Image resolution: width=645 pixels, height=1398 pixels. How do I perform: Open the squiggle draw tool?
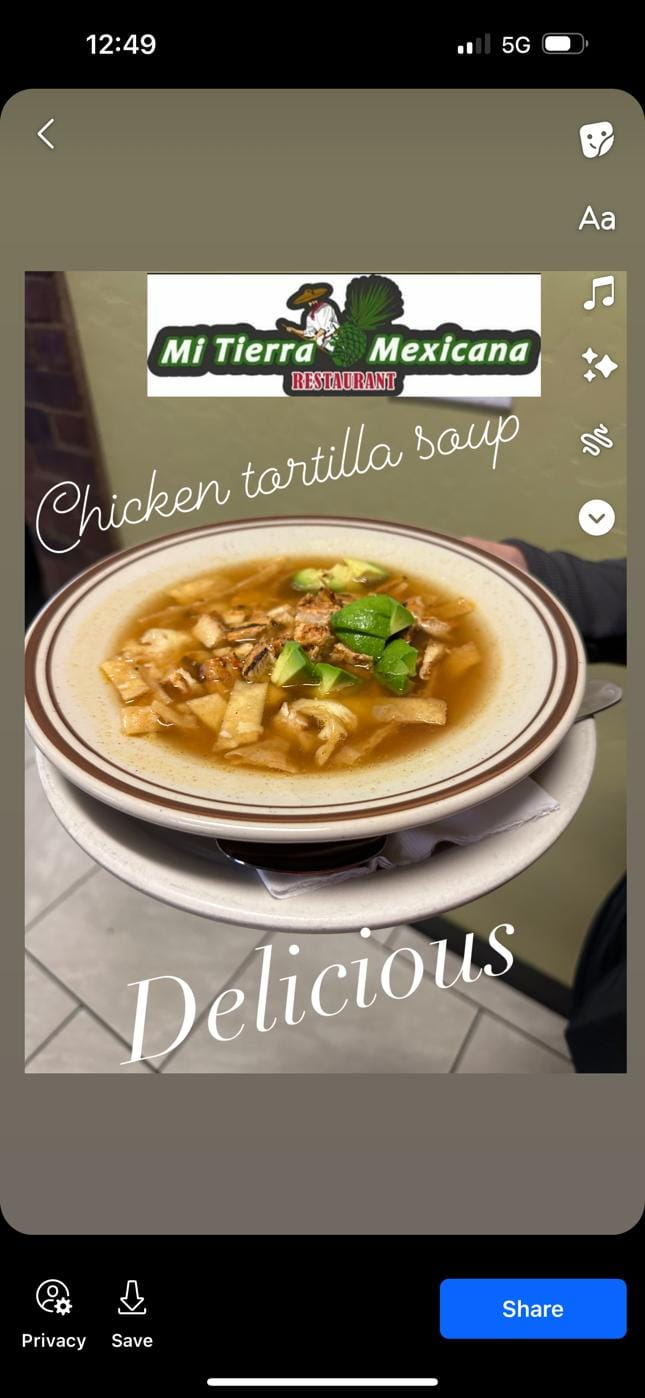point(597,441)
